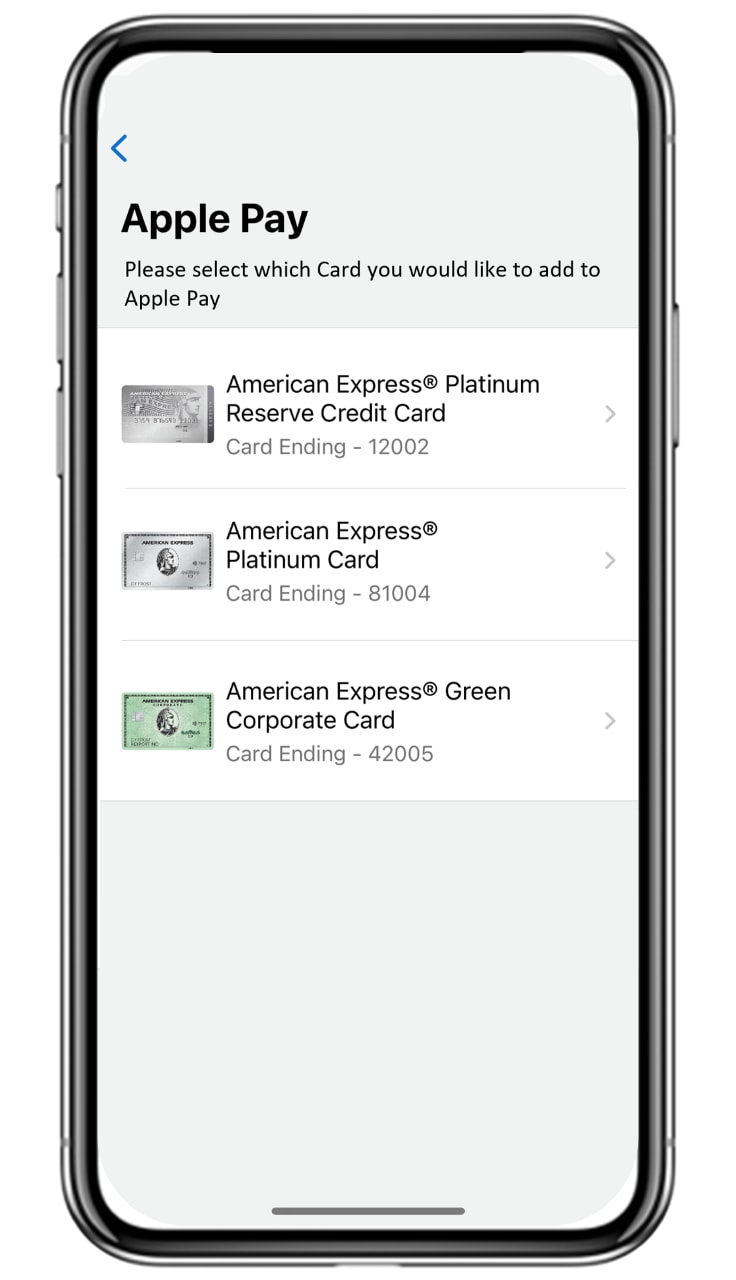
Task: Expand the Platinum Reserve row disclosure indicator
Action: (610, 413)
